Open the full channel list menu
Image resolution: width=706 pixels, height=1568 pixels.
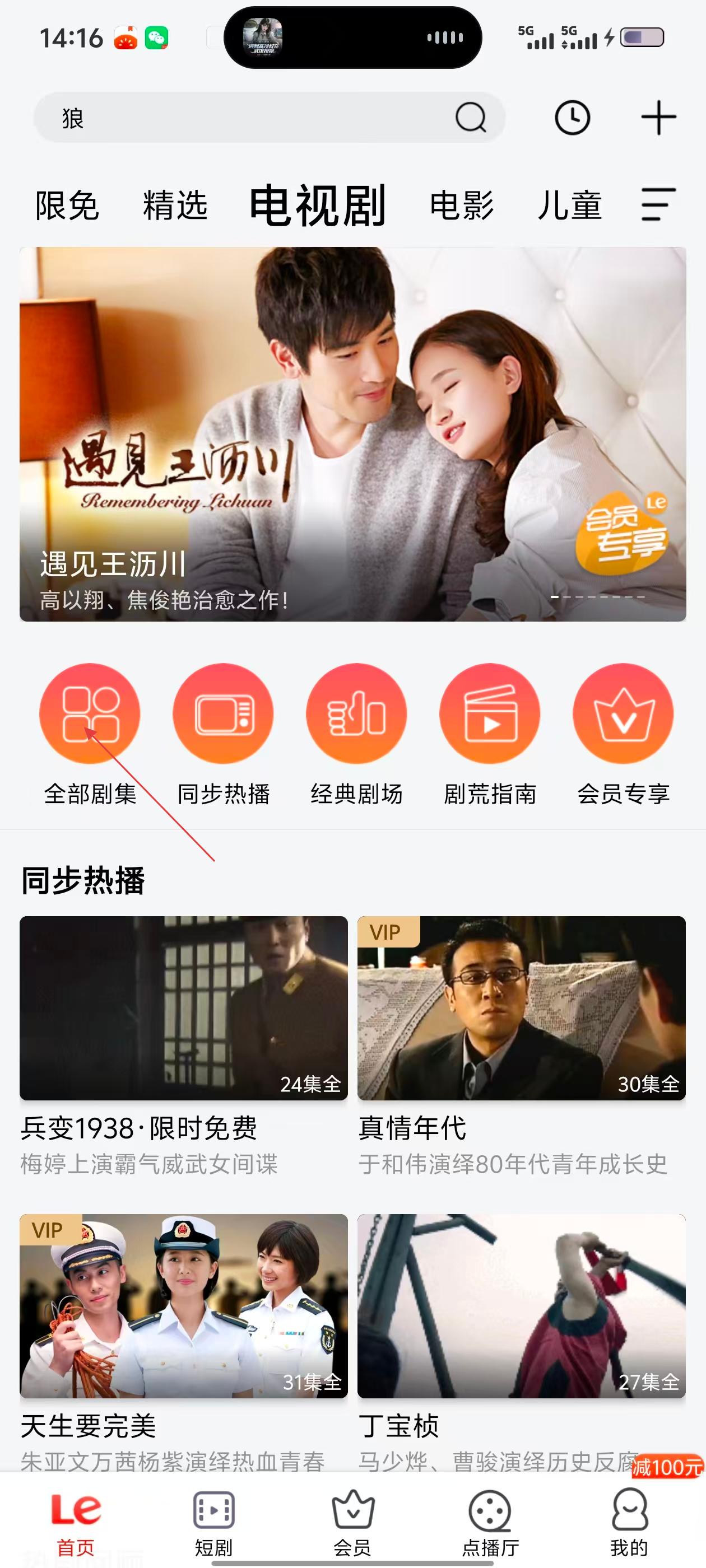[x=658, y=204]
